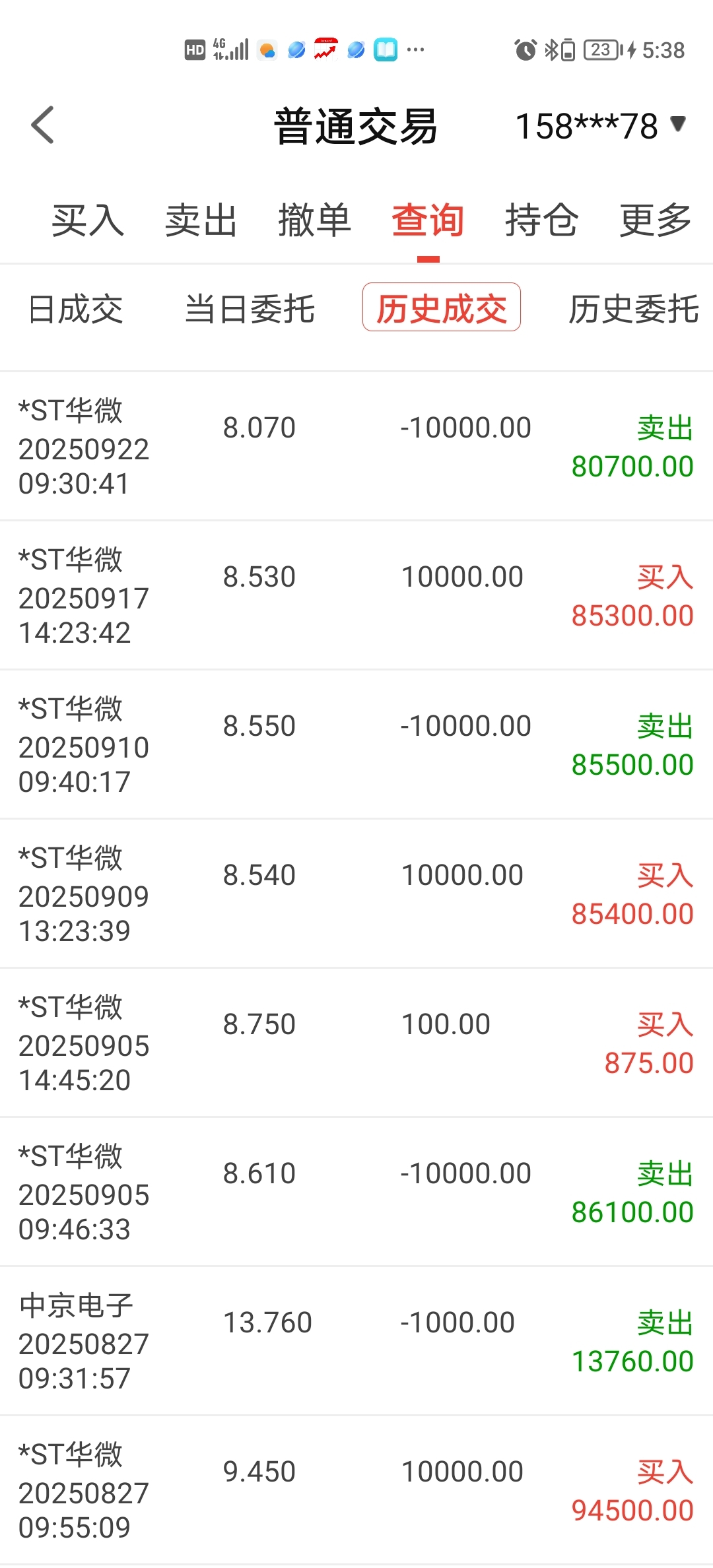View 历史委托 records
Viewport: 713px width, 1568px height.
[x=634, y=309]
